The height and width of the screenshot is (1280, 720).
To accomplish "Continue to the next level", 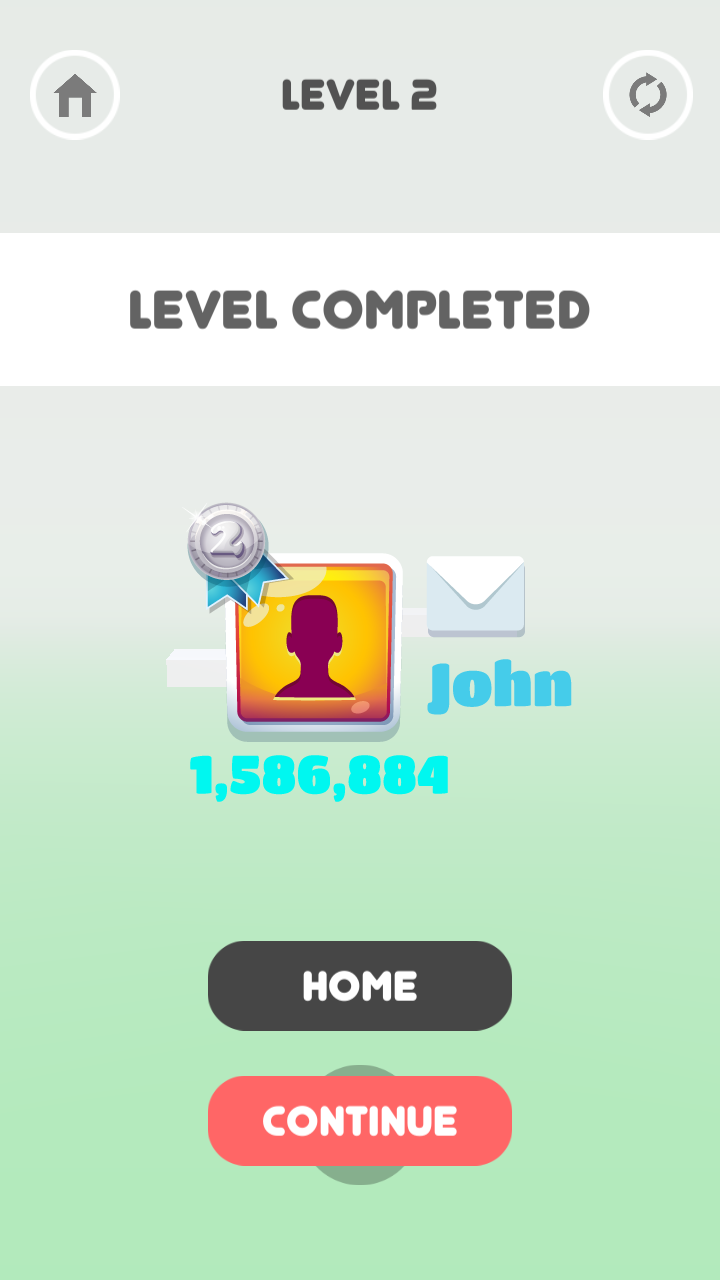I will (x=360, y=1121).
